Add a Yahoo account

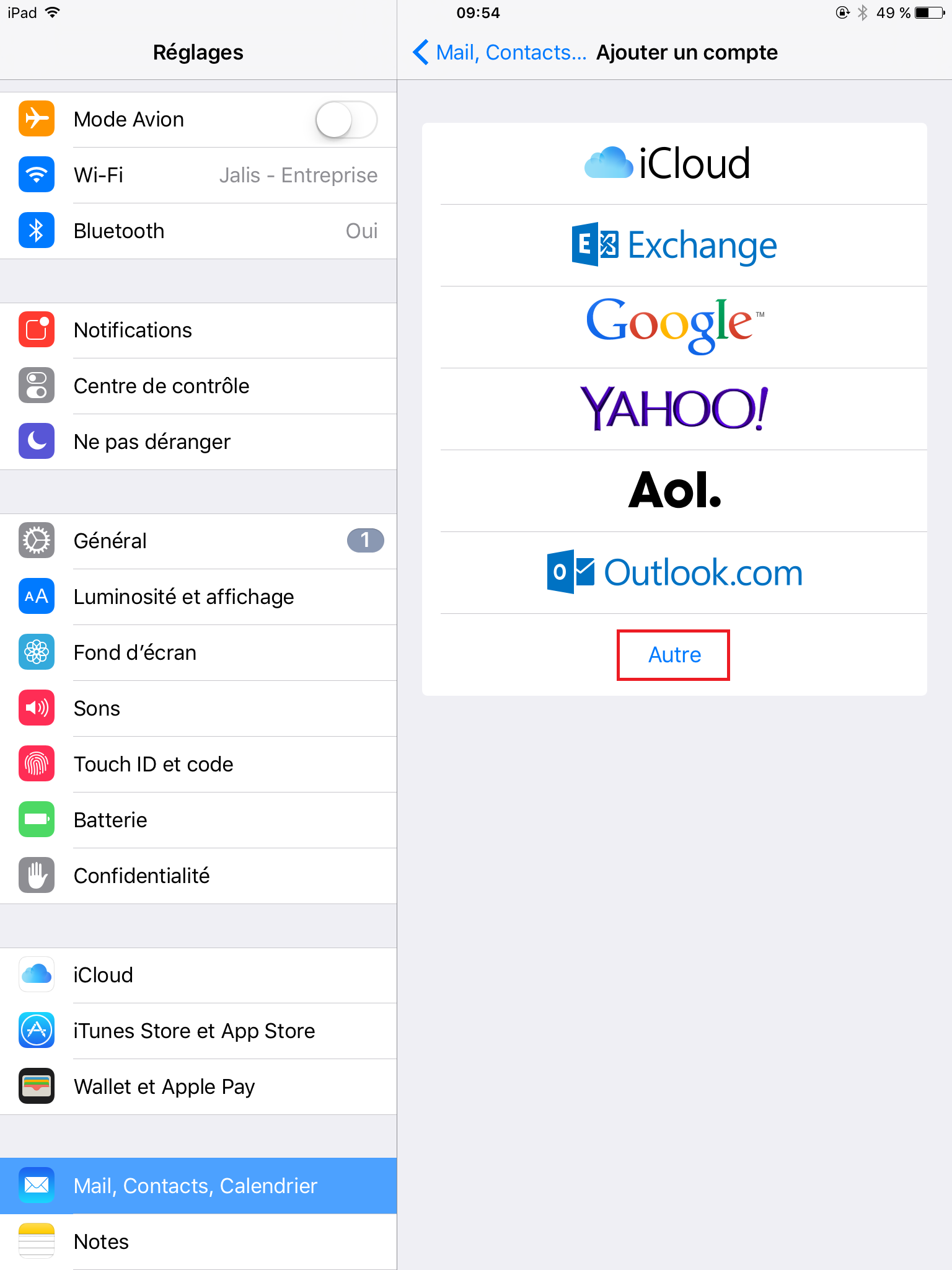[674, 409]
